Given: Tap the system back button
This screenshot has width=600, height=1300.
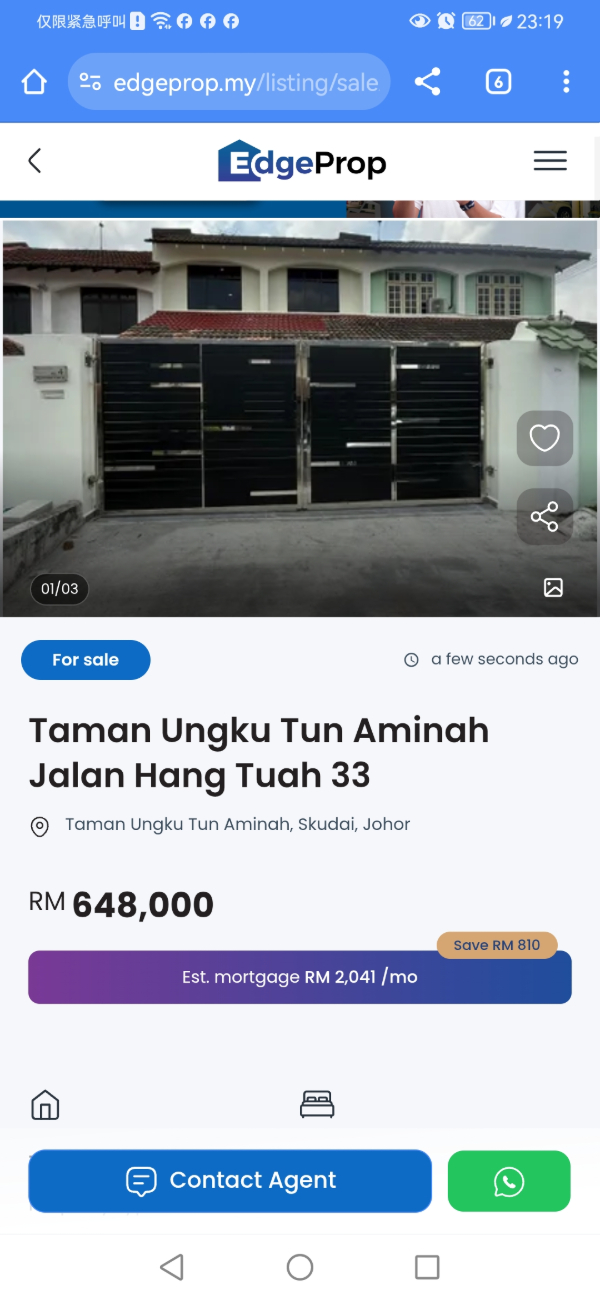Looking at the screenshot, I should [172, 1267].
